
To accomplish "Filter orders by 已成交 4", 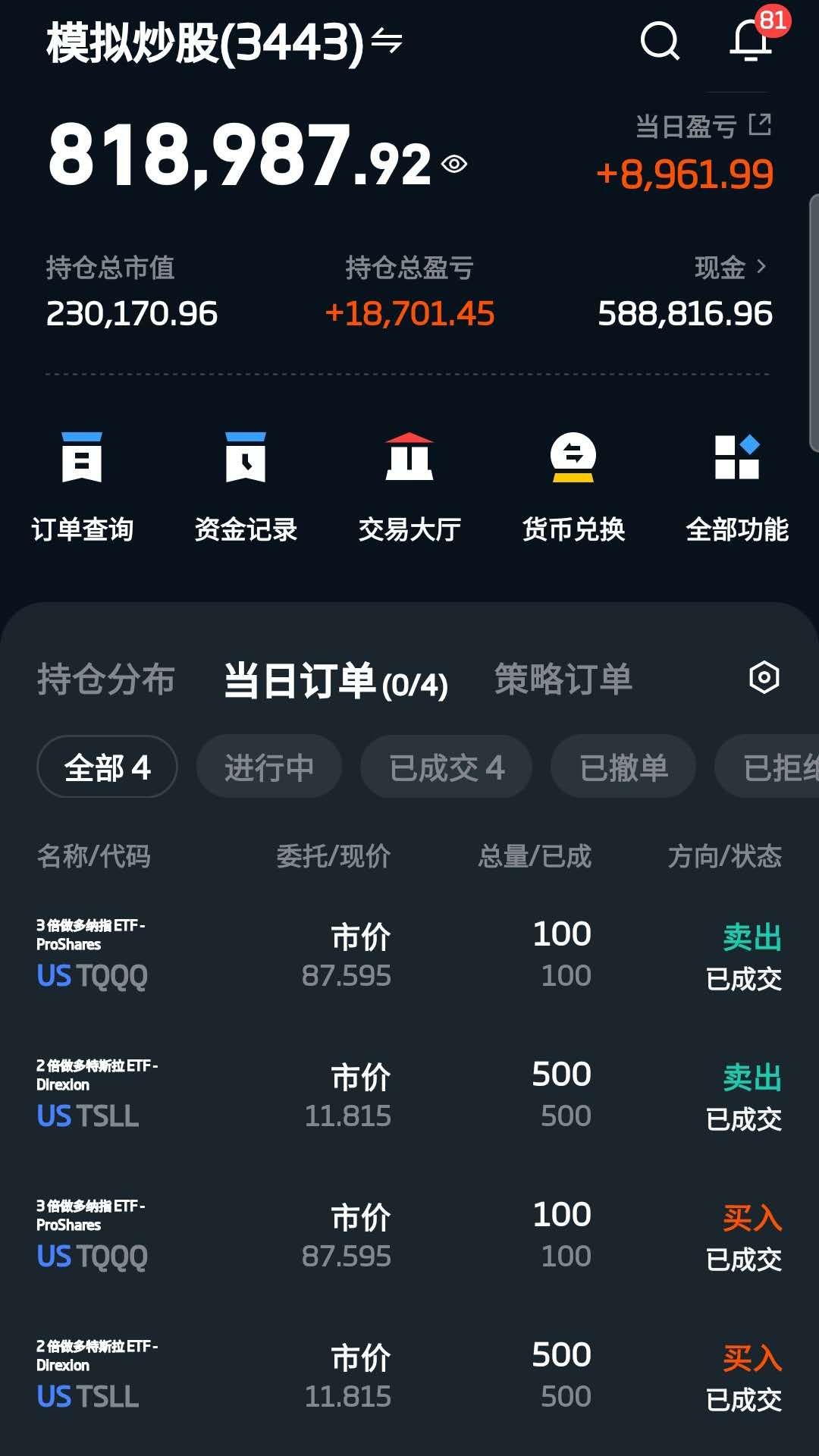I will pos(446,767).
